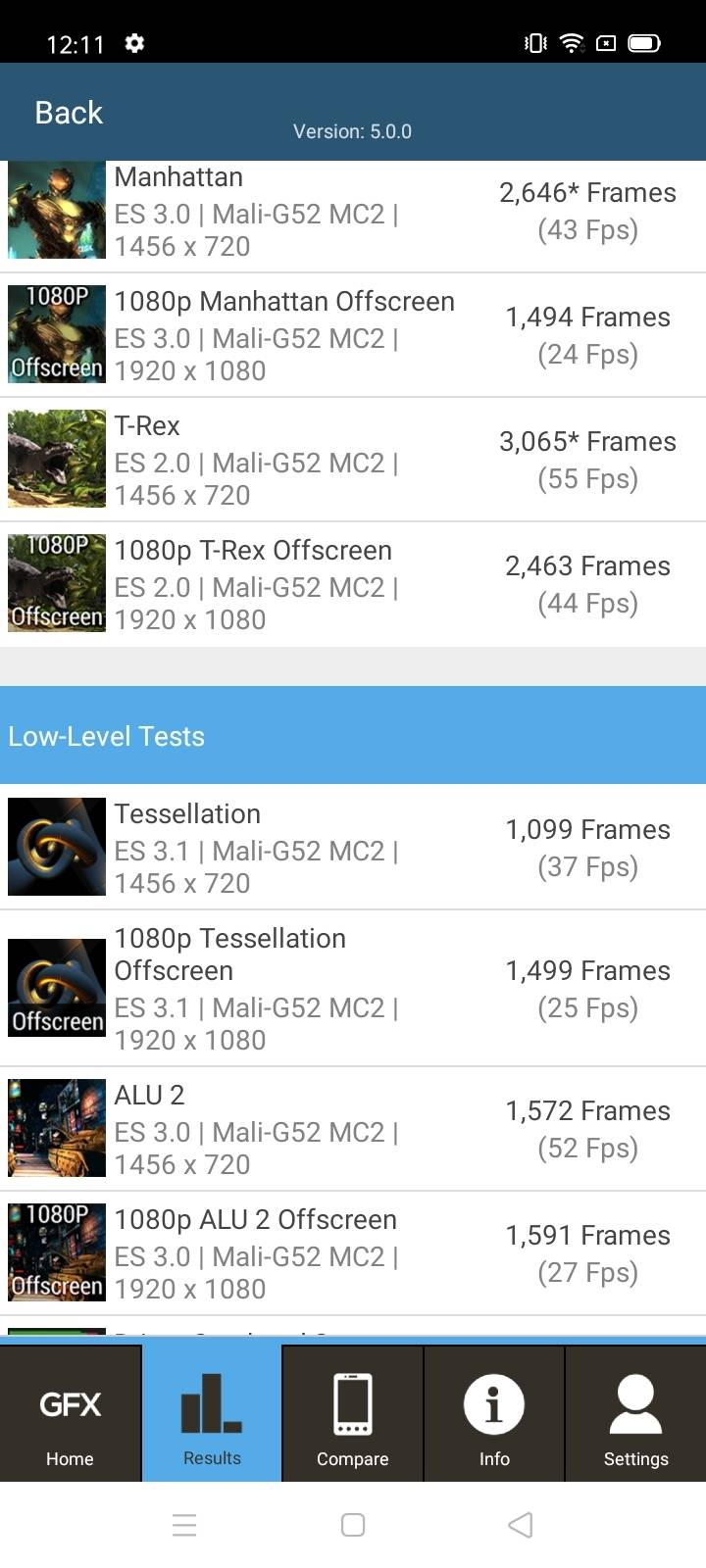Open recent apps from navigation bar
This screenshot has height=1568, width=706.
[184, 1525]
